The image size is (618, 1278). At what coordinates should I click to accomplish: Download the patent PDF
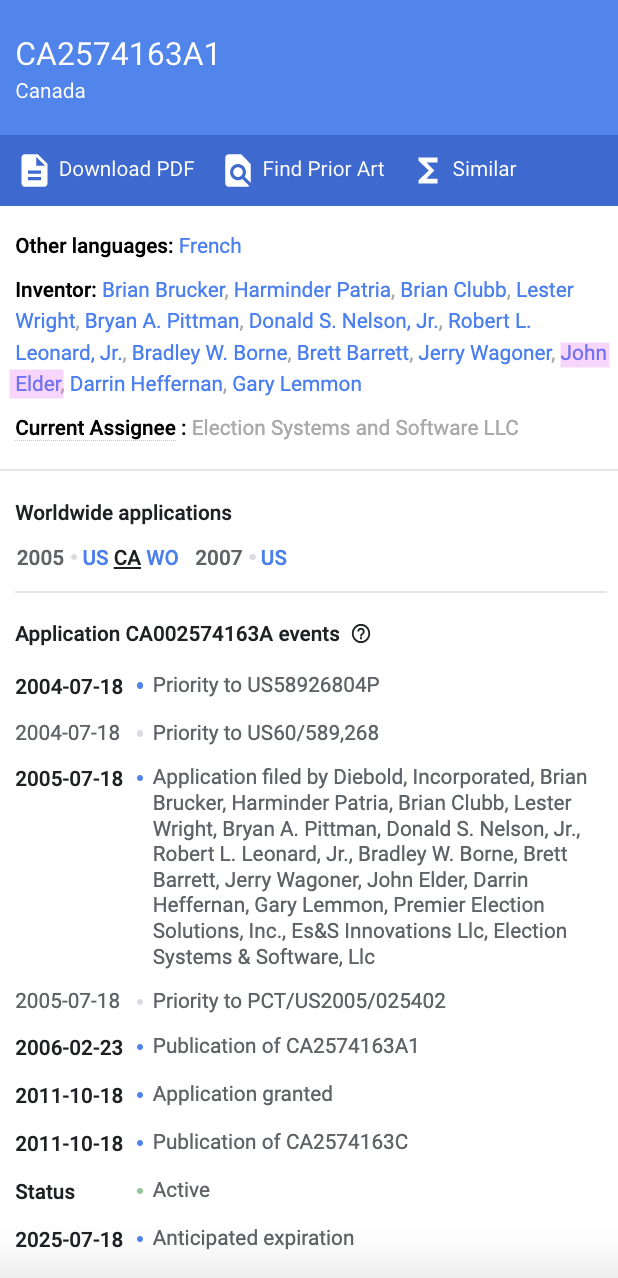point(108,170)
